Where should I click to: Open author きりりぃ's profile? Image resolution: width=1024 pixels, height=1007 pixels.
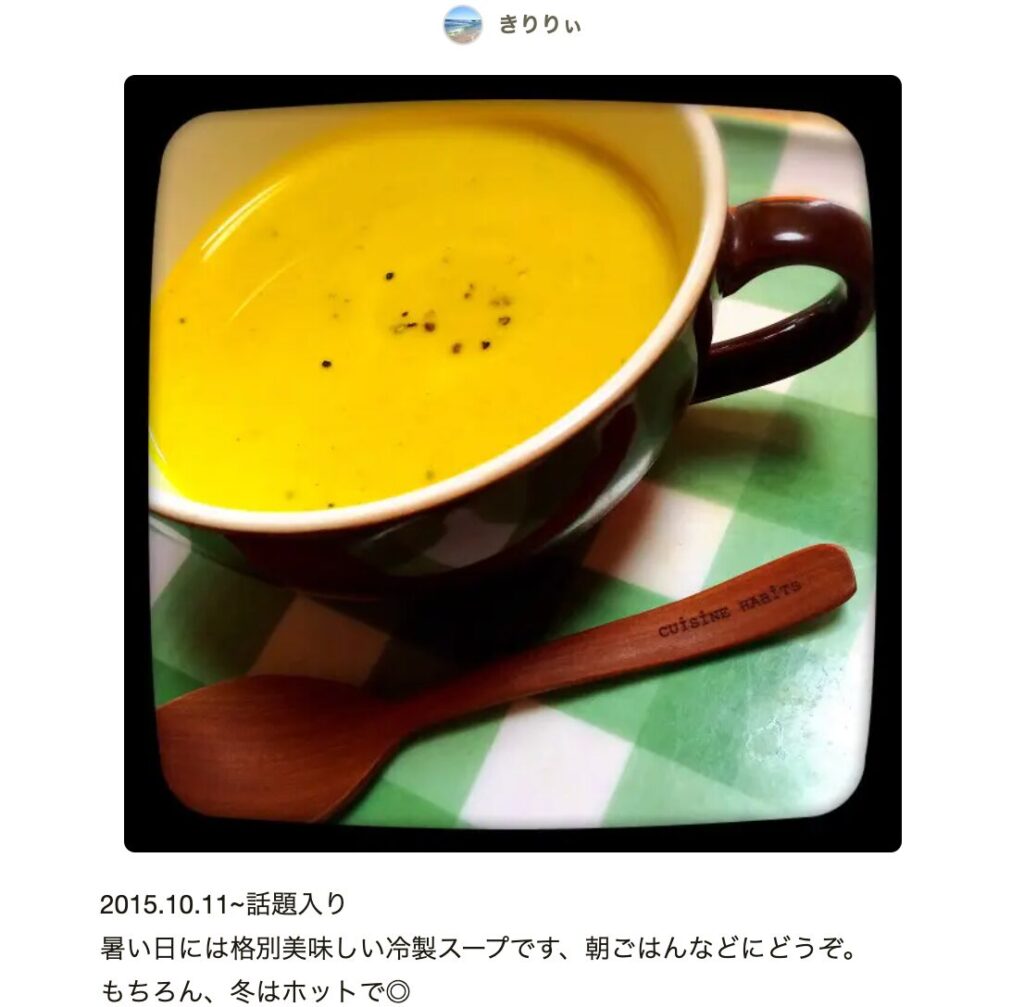pos(538,25)
